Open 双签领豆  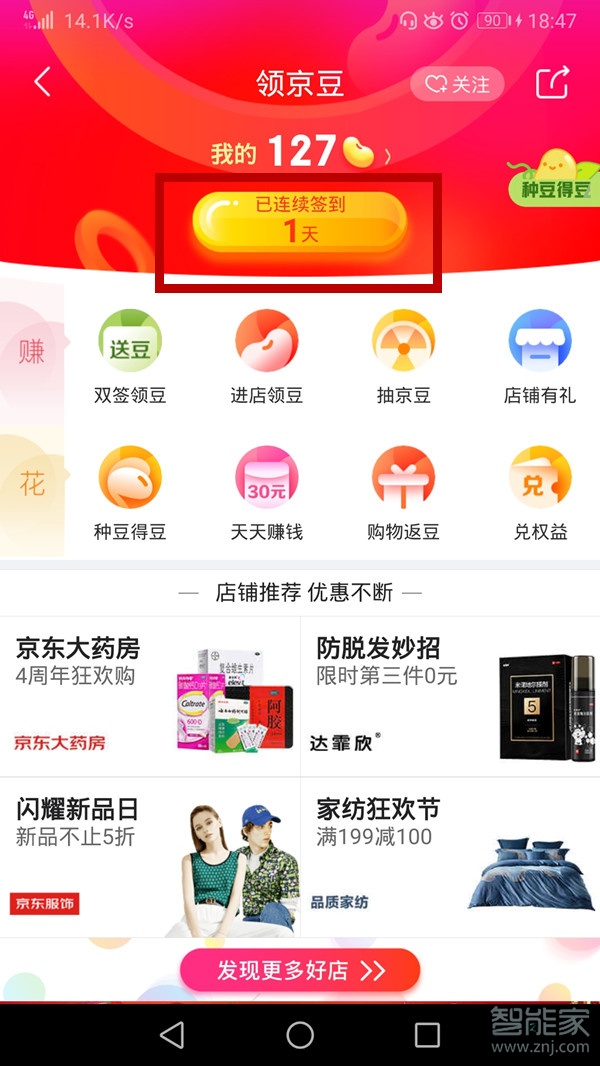130,357
